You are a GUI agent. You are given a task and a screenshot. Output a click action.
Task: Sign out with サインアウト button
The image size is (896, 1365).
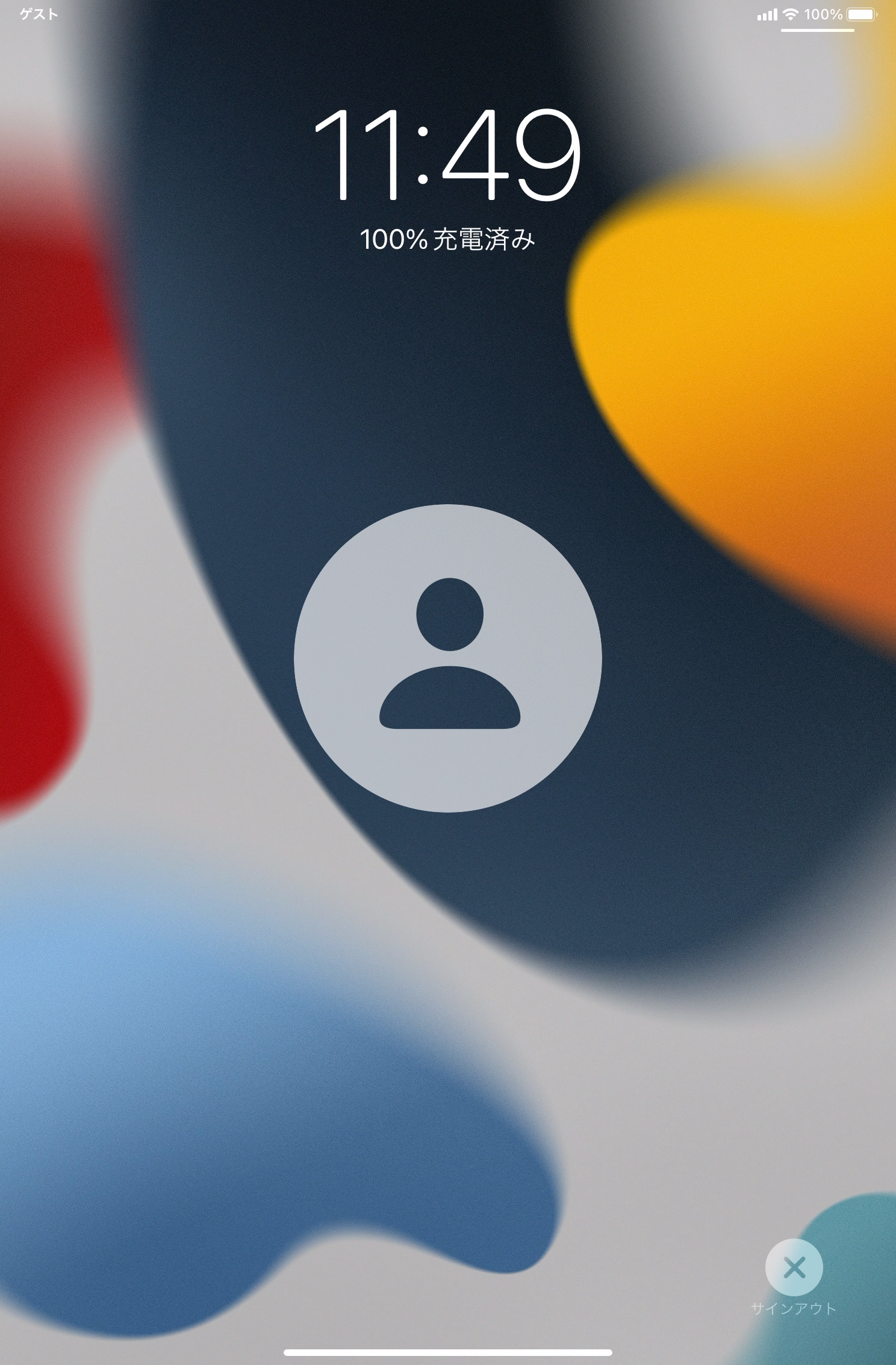click(x=794, y=1267)
